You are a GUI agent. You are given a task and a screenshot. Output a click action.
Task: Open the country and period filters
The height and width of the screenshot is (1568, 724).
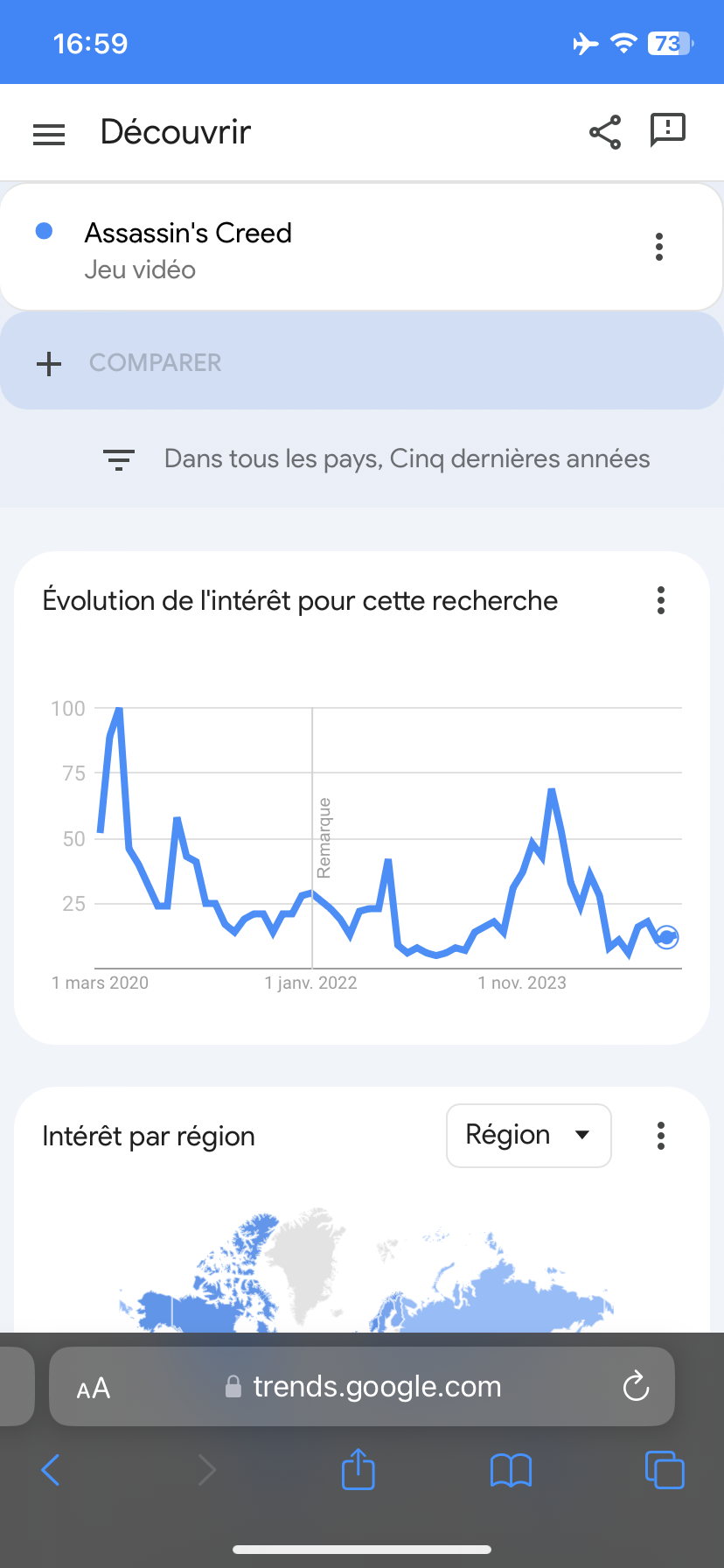376,459
